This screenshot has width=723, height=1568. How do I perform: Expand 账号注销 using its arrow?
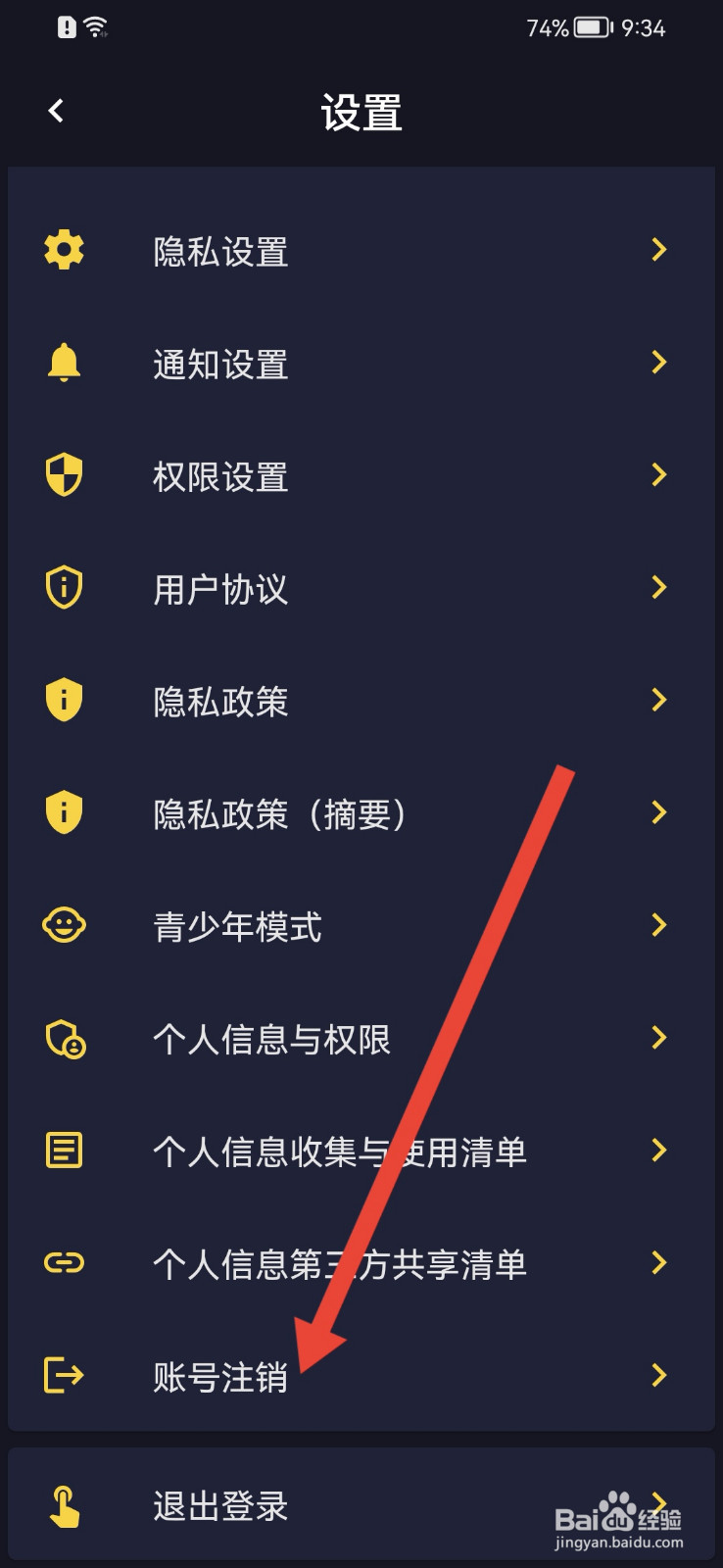(658, 1375)
